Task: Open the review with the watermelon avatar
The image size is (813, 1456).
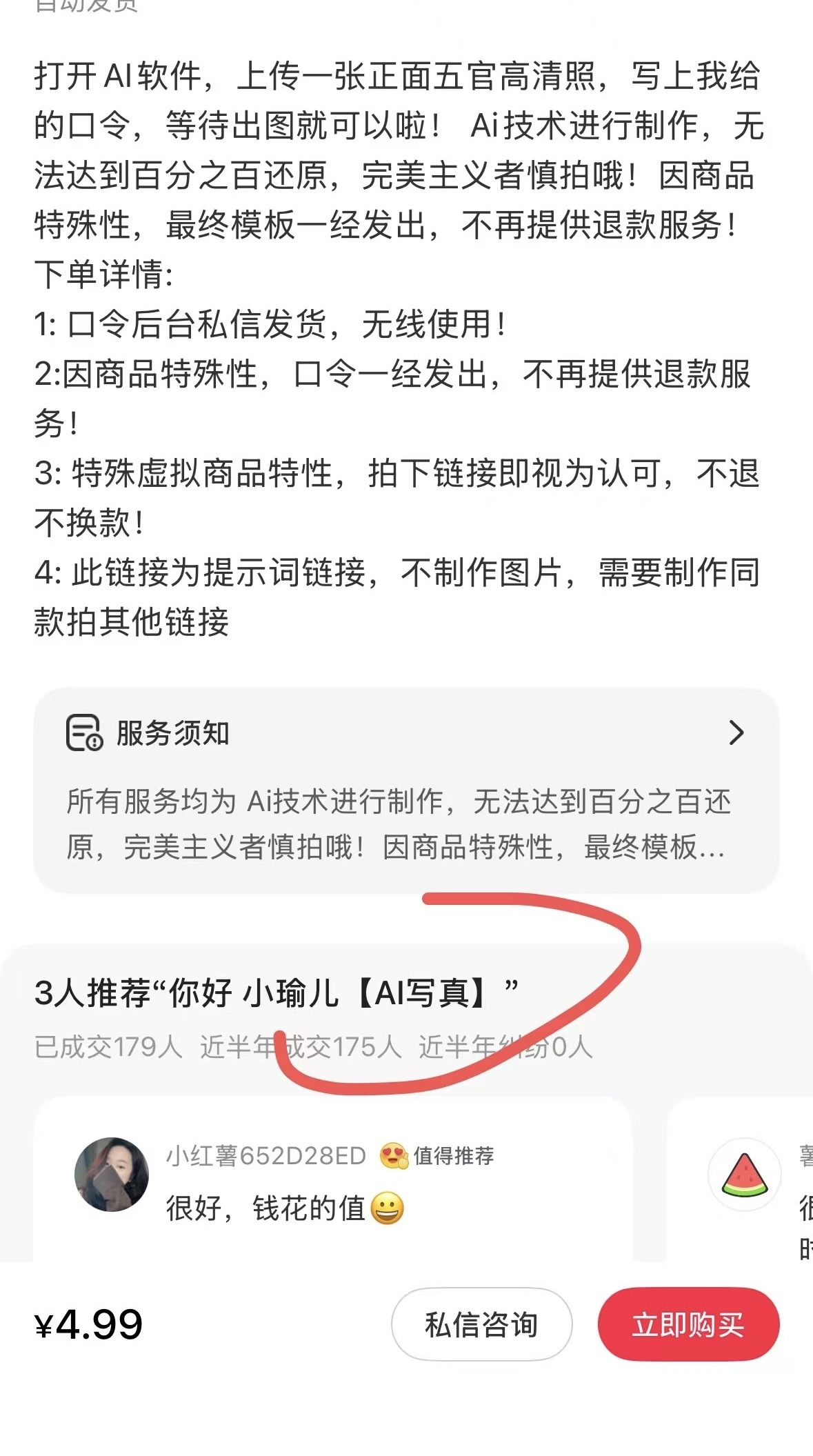Action: (x=740, y=1179)
